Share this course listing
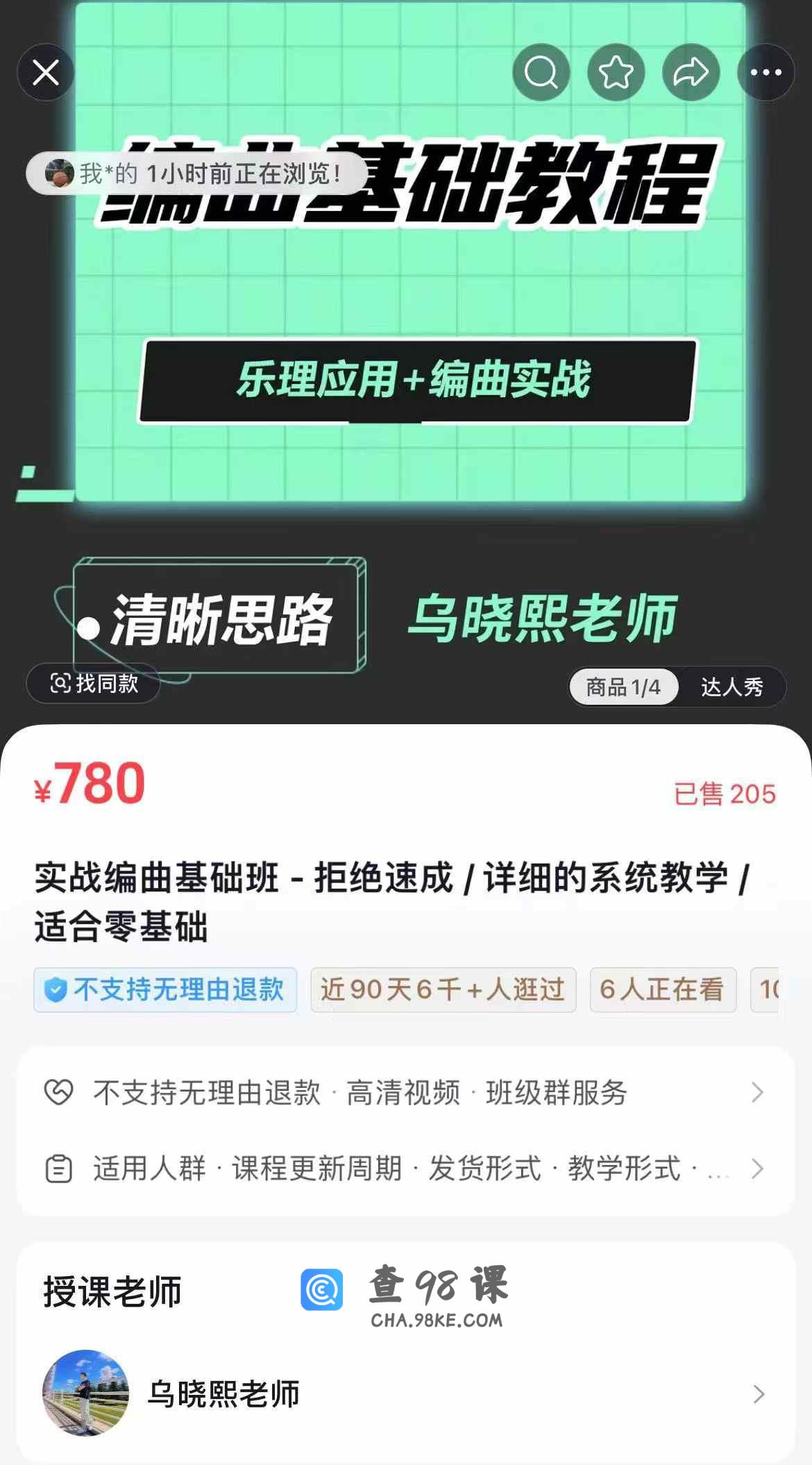The height and width of the screenshot is (1465, 812). coord(691,72)
